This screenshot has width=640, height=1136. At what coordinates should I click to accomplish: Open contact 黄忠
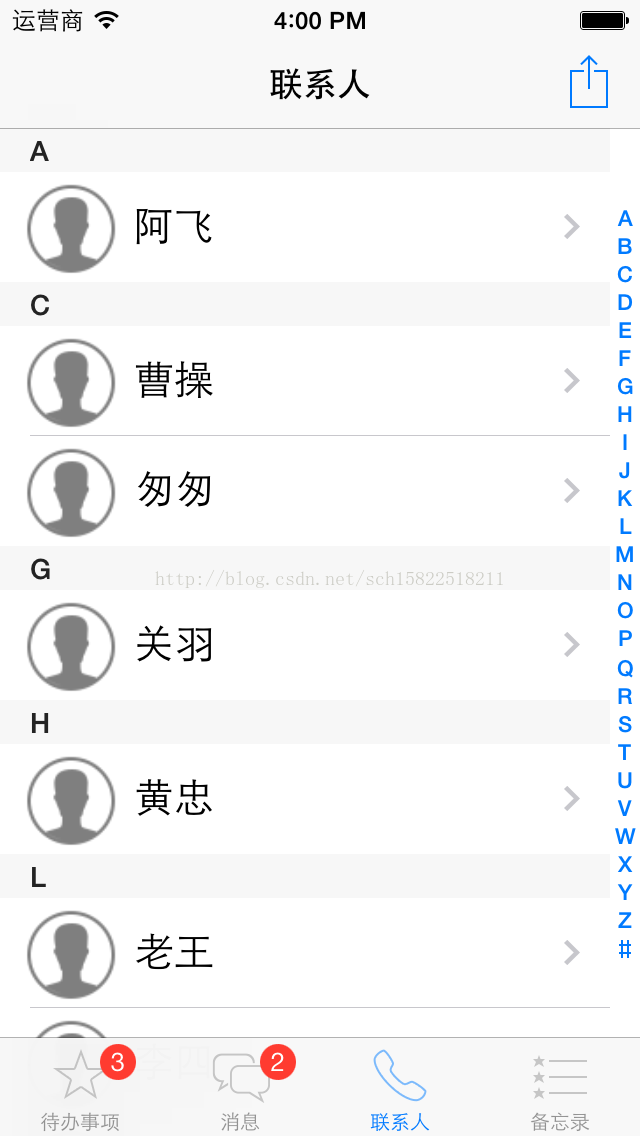click(x=304, y=799)
